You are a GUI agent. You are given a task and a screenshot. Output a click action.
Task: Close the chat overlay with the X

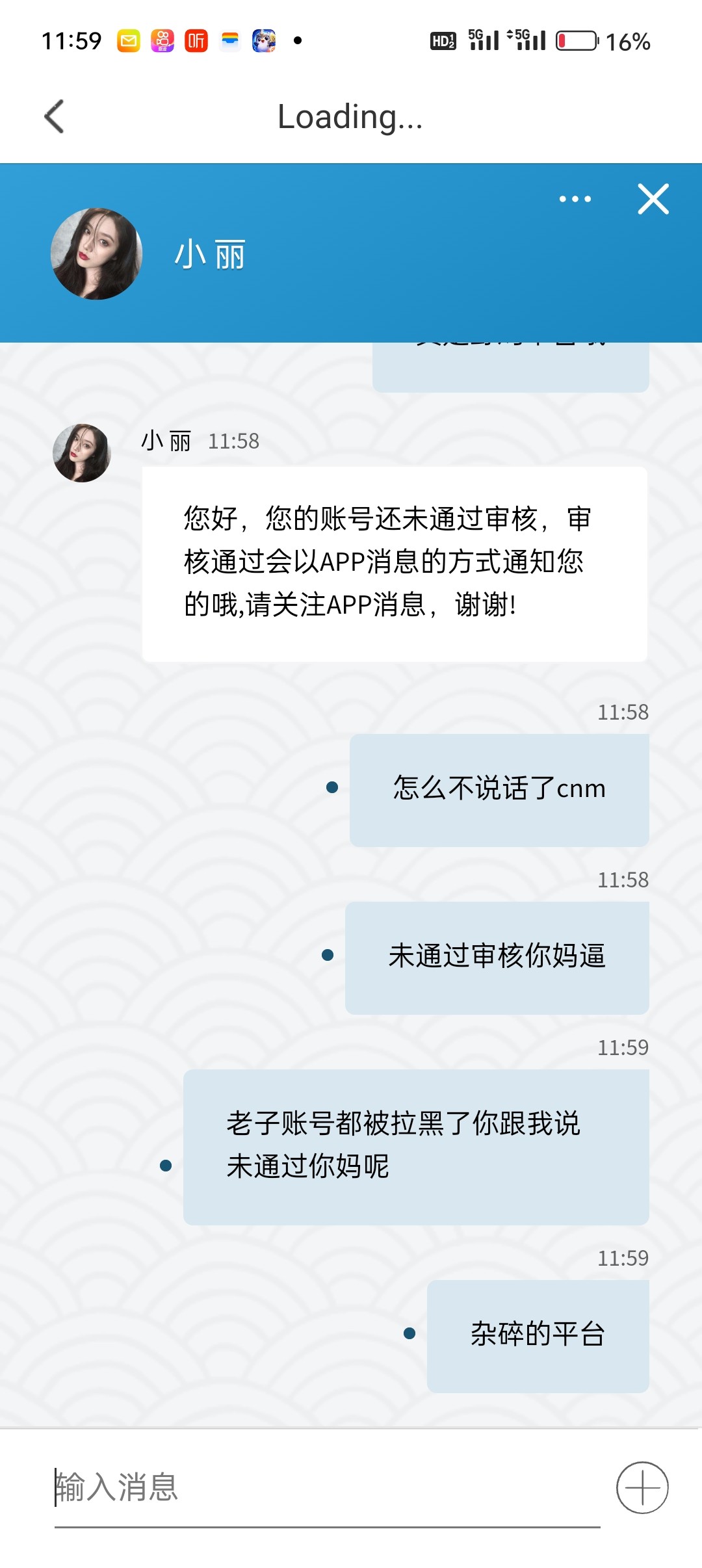pos(653,200)
